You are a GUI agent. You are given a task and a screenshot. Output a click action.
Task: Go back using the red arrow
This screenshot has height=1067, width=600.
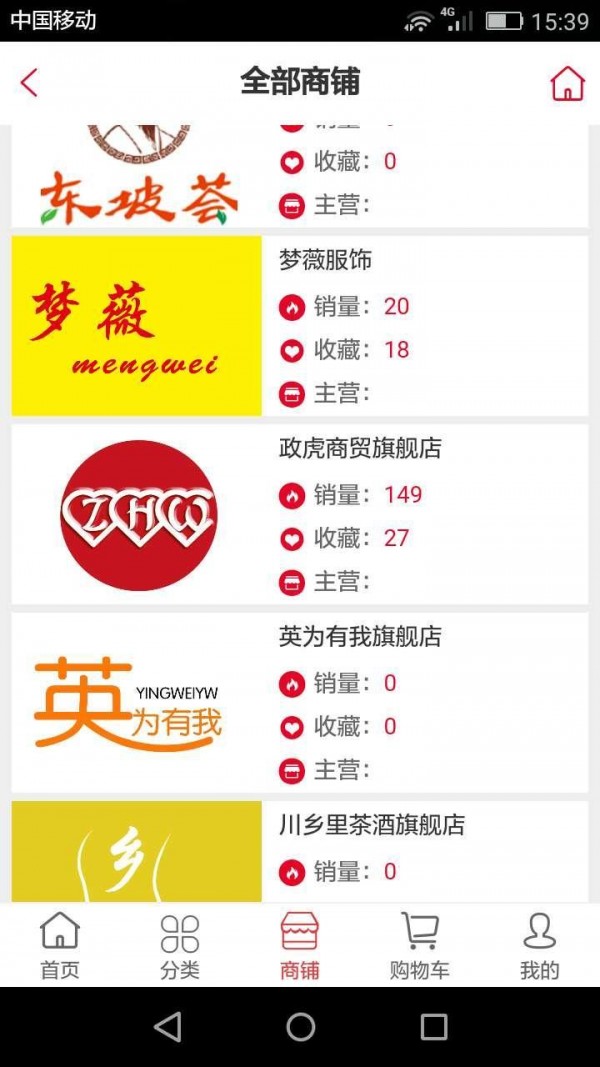(x=29, y=83)
